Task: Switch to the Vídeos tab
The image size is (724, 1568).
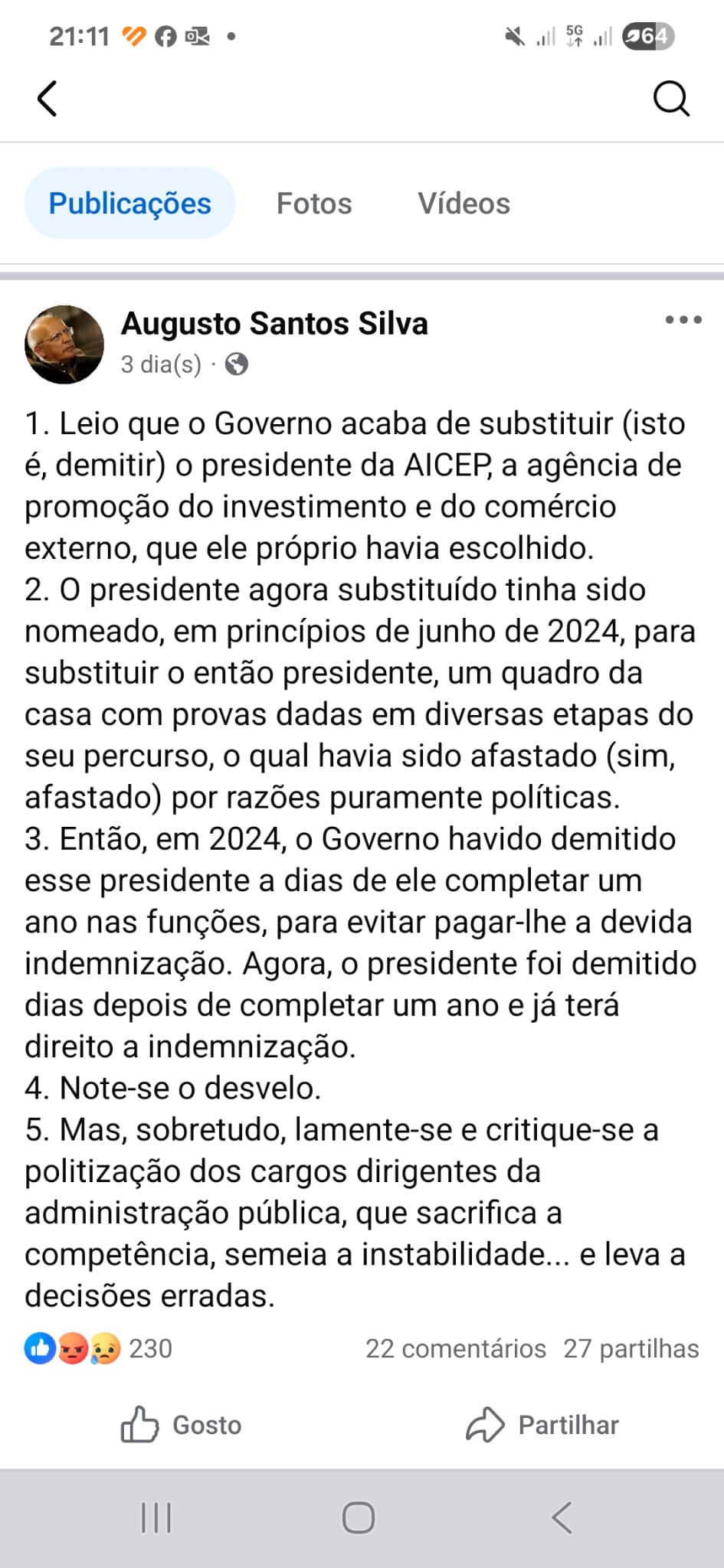Action: pyautogui.click(x=464, y=204)
